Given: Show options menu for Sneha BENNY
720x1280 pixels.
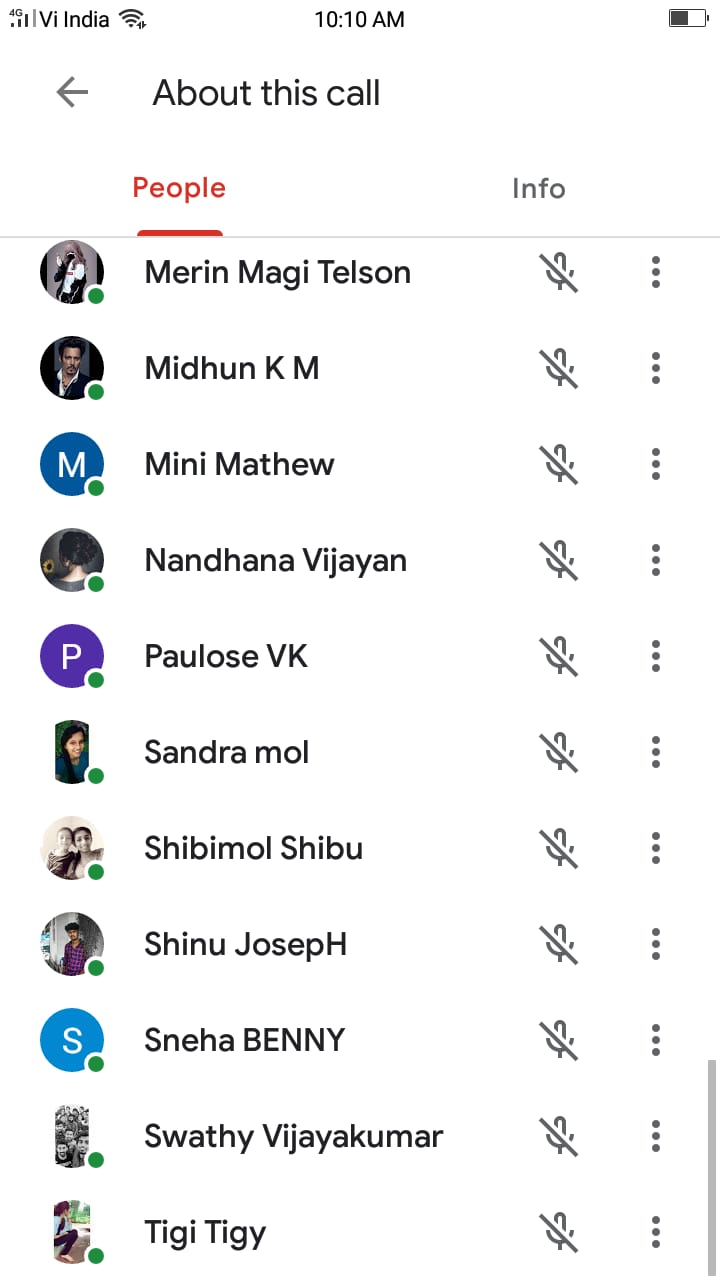Looking at the screenshot, I should tap(656, 1040).
